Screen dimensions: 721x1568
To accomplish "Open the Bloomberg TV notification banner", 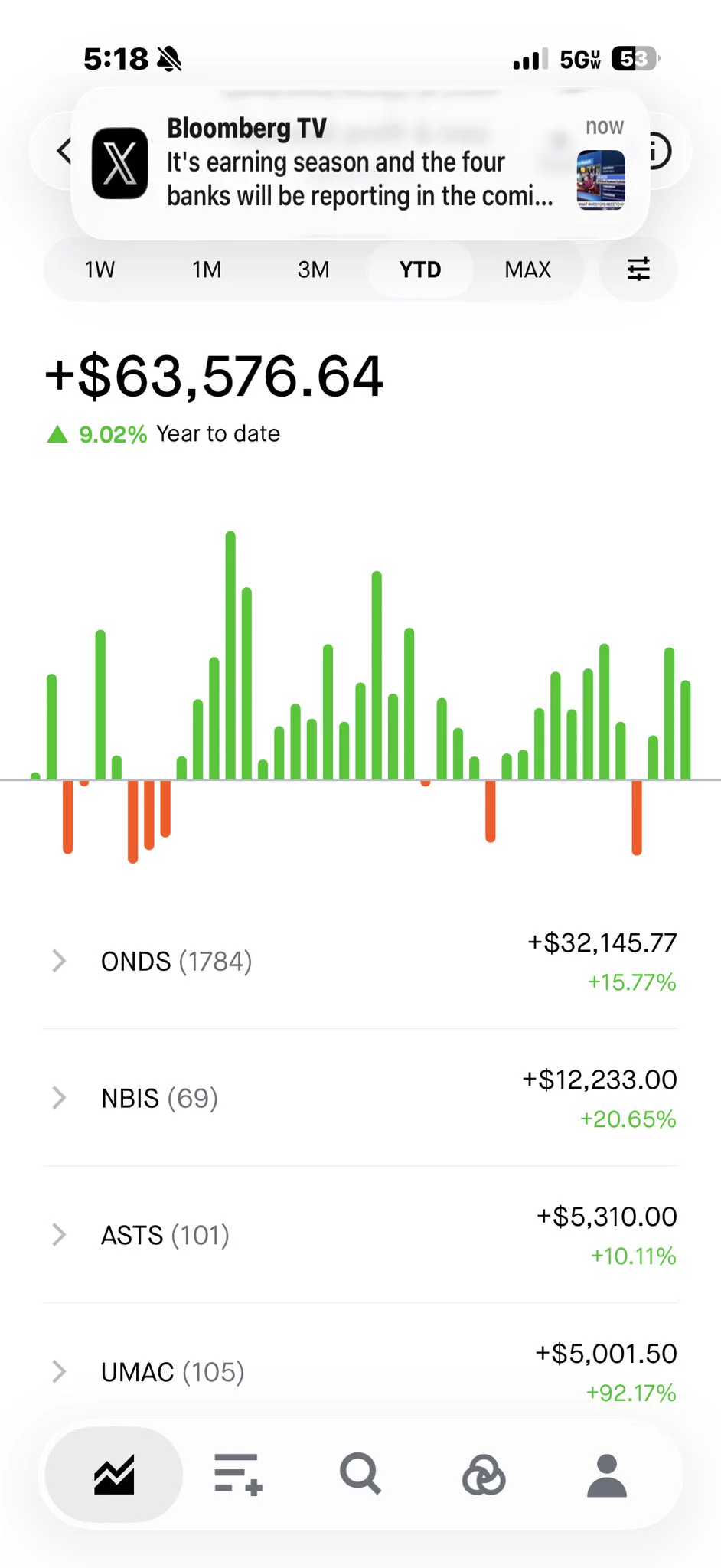I will click(x=360, y=162).
